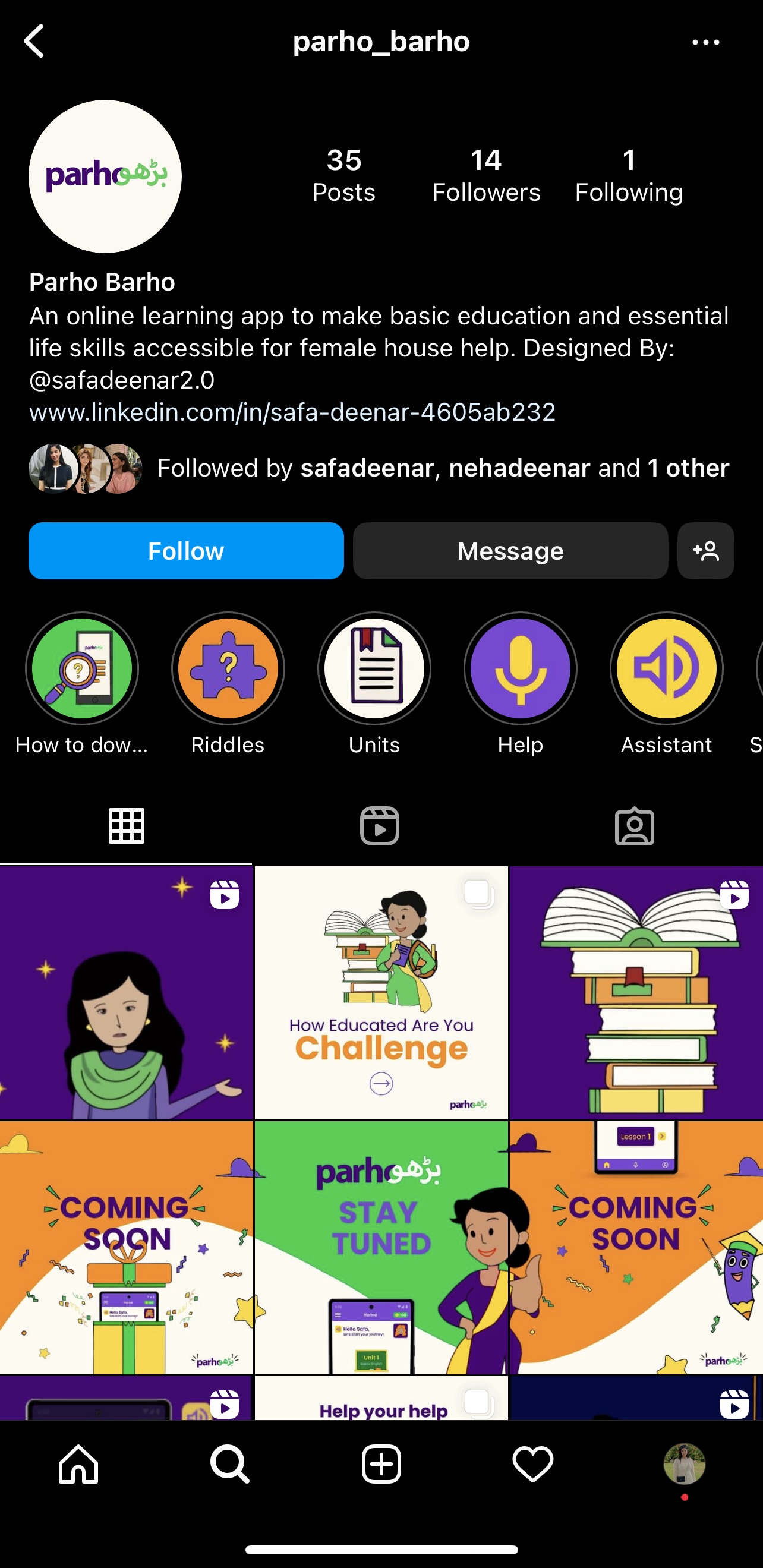Open the How Educated Are You Challenge post
Image resolution: width=763 pixels, height=1568 pixels.
coord(381,993)
